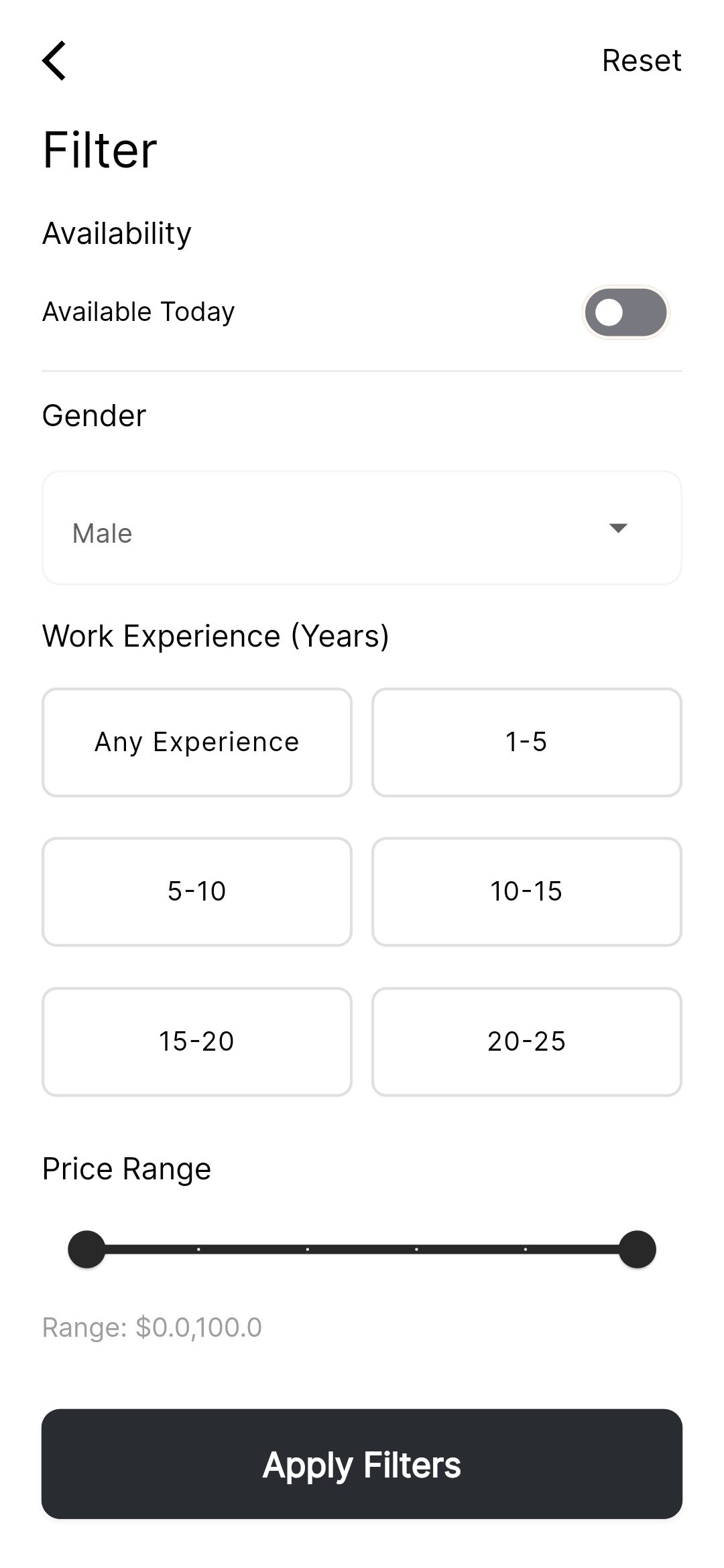This screenshot has width=724, height=1568.
Task: Open the Gender dropdown showing Male
Action: point(362,528)
